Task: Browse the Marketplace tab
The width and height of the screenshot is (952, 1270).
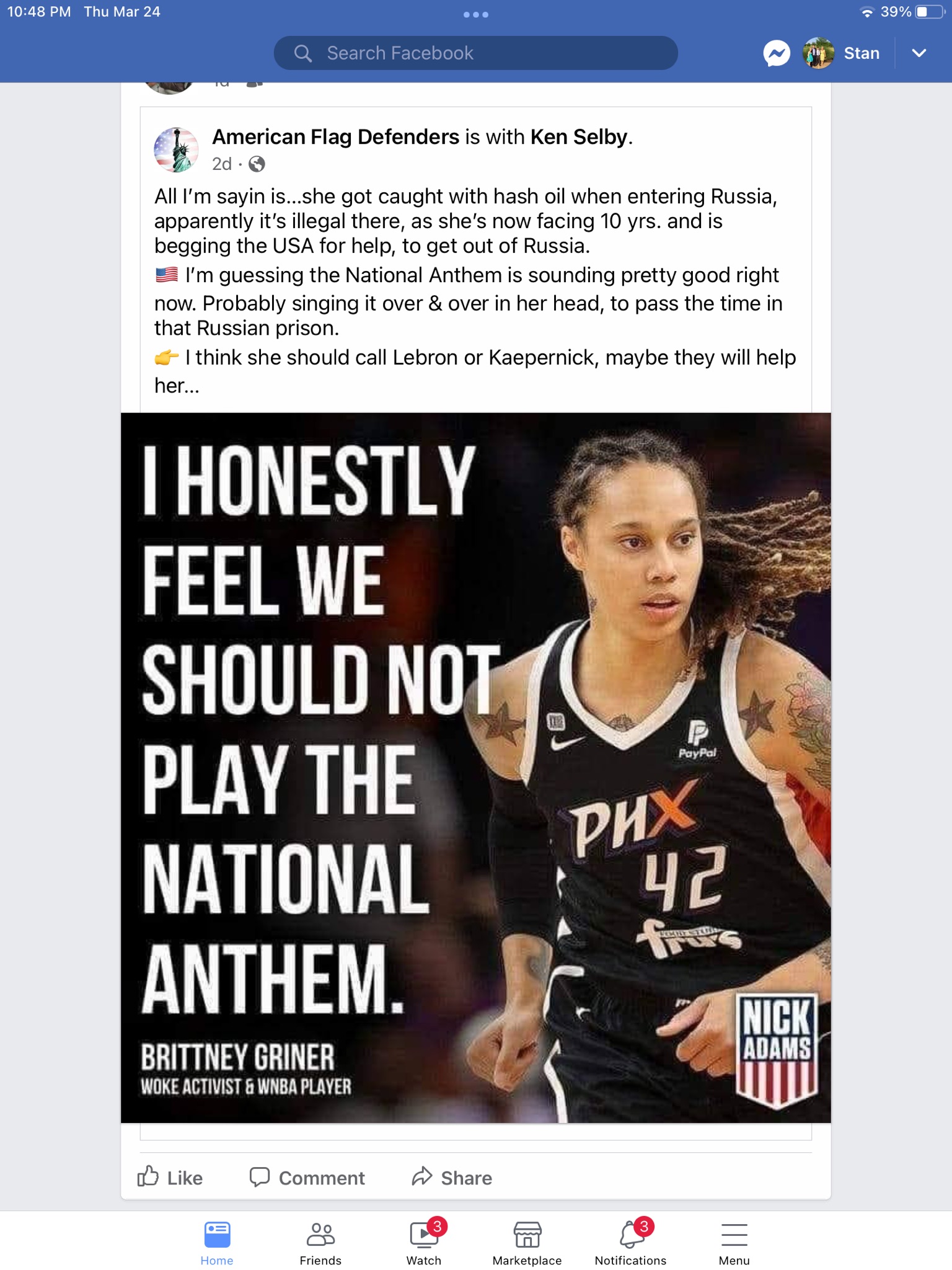Action: pos(527,1242)
